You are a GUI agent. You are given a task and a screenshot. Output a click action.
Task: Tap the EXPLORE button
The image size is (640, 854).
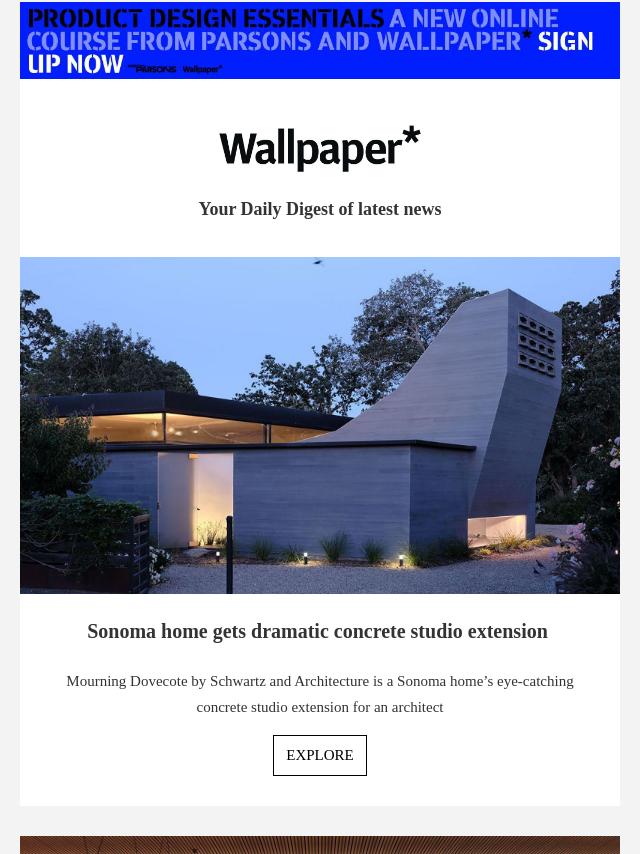[320, 755]
